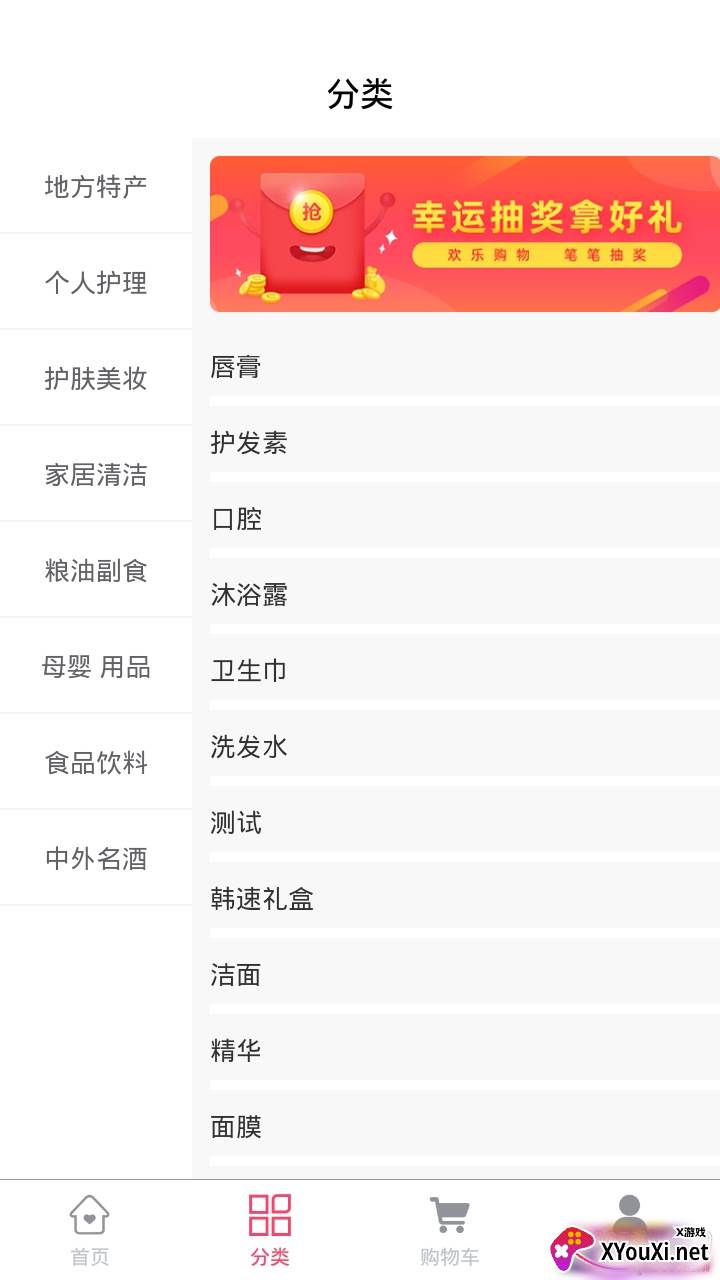Open the 卫生巾 row
The width and height of the screenshot is (720, 1280).
[464, 671]
